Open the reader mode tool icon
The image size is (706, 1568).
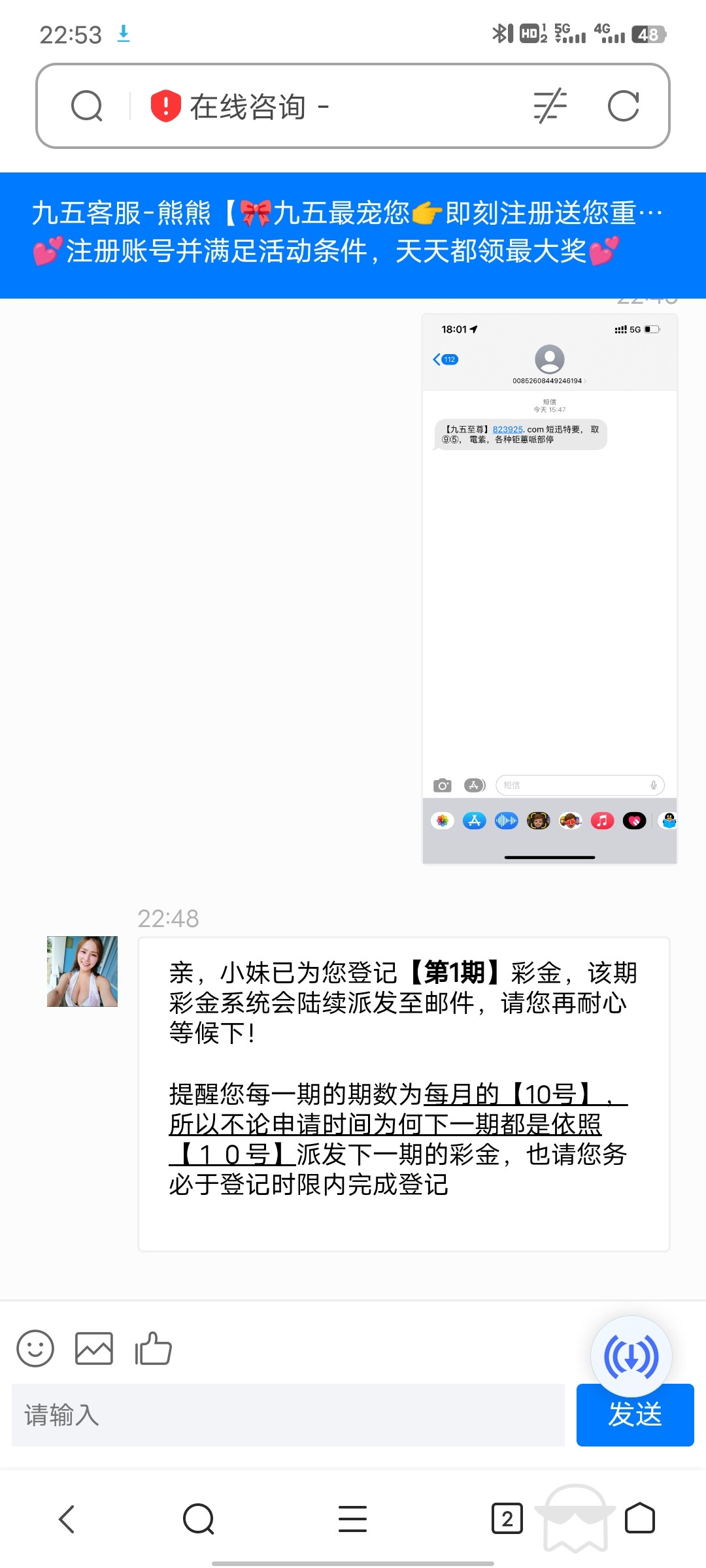click(x=550, y=106)
